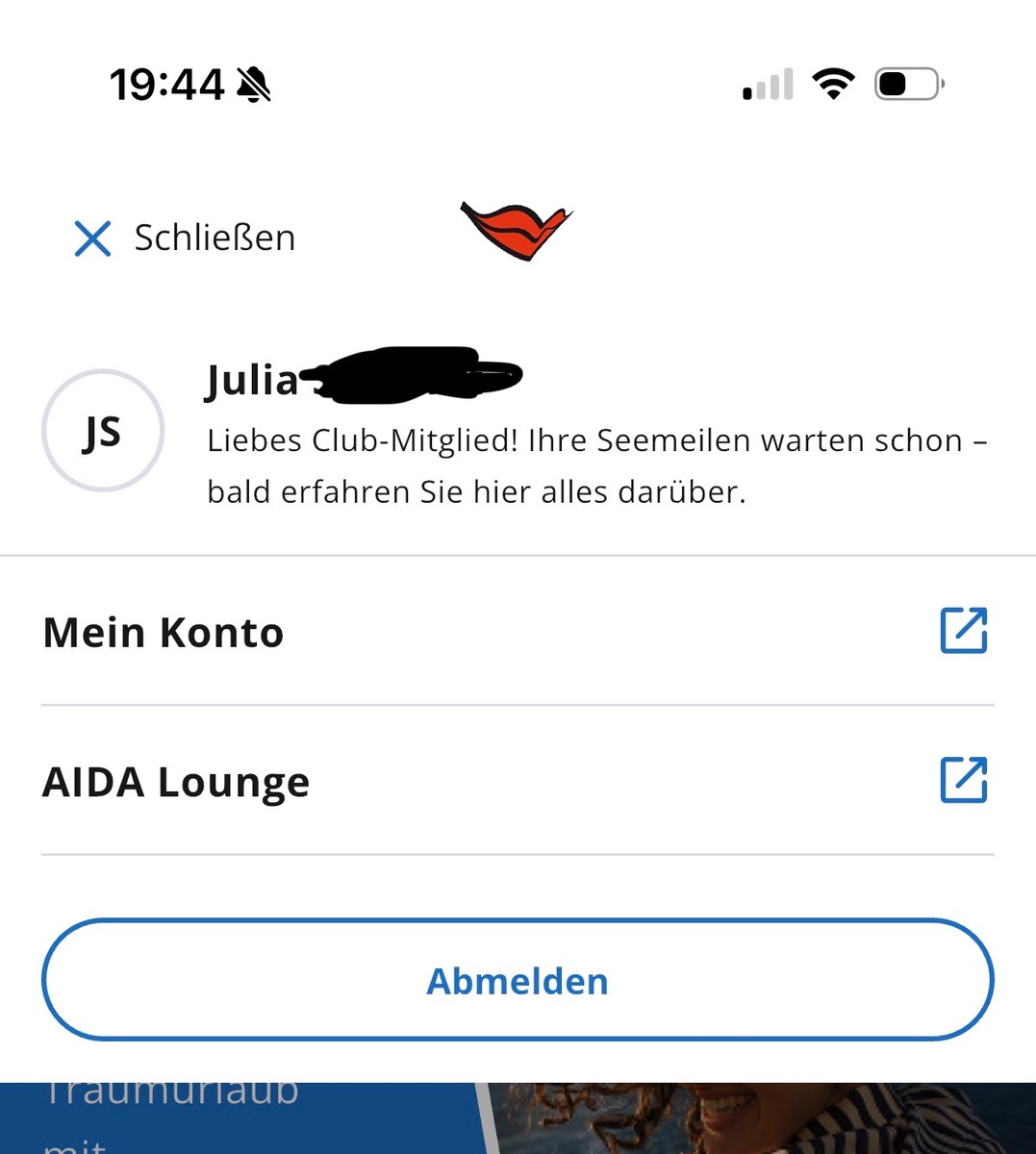Open Mein Konto
The height and width of the screenshot is (1154, 1036).
pyautogui.click(x=518, y=632)
